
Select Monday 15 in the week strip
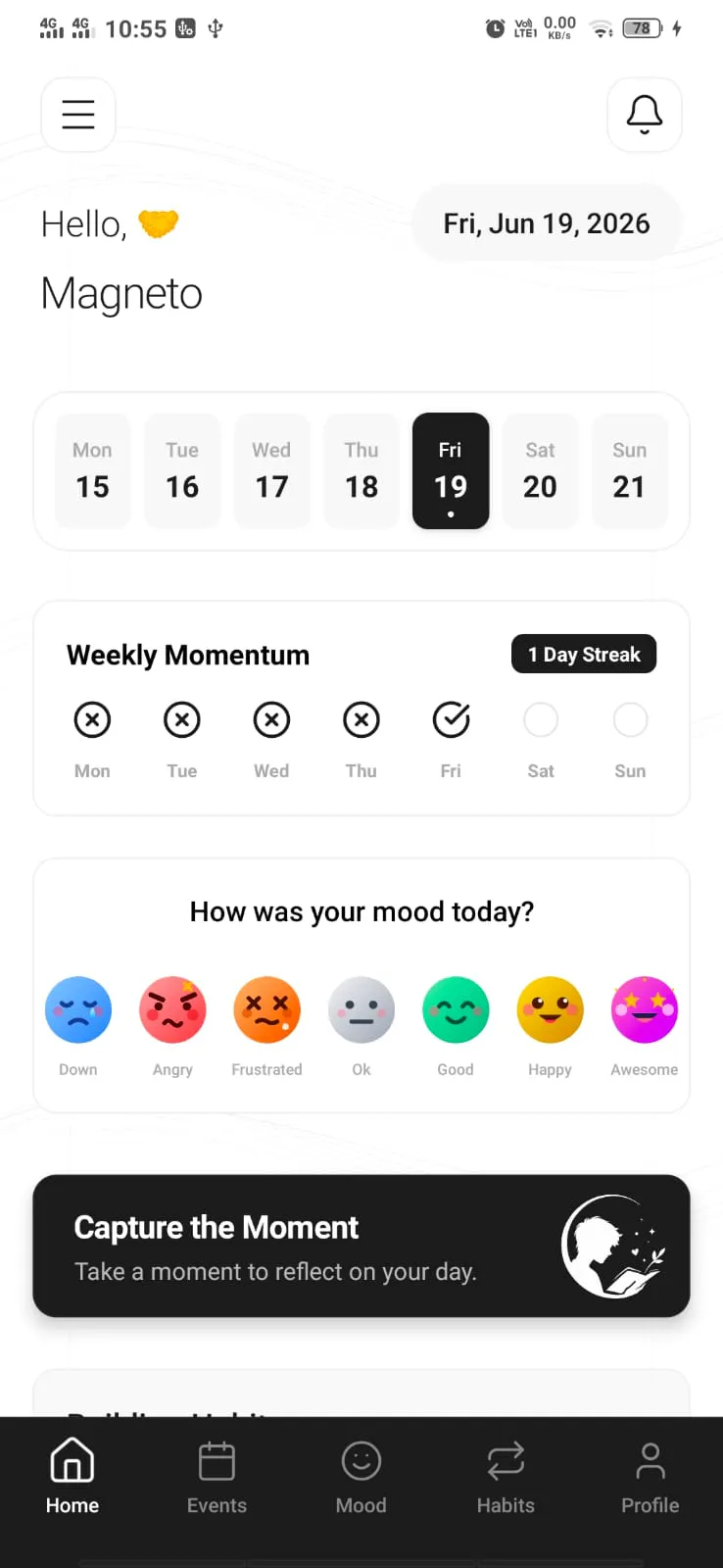click(93, 471)
